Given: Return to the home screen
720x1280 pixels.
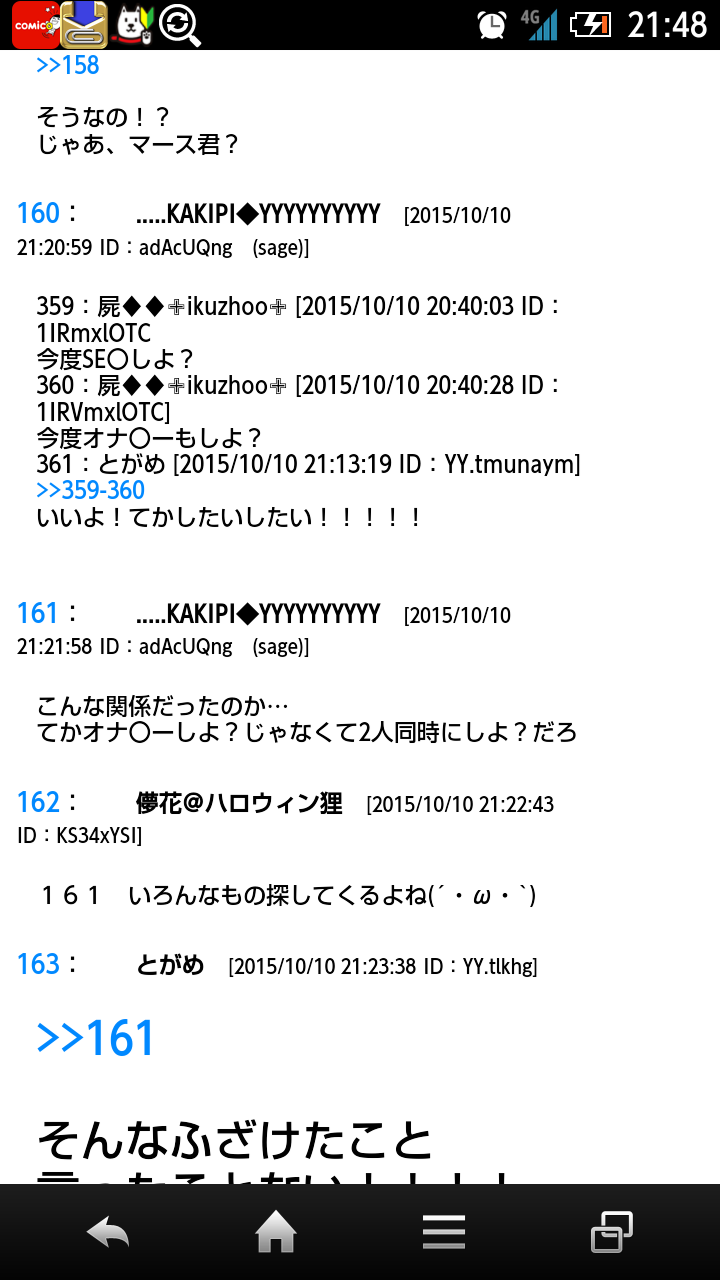Looking at the screenshot, I should (276, 1232).
